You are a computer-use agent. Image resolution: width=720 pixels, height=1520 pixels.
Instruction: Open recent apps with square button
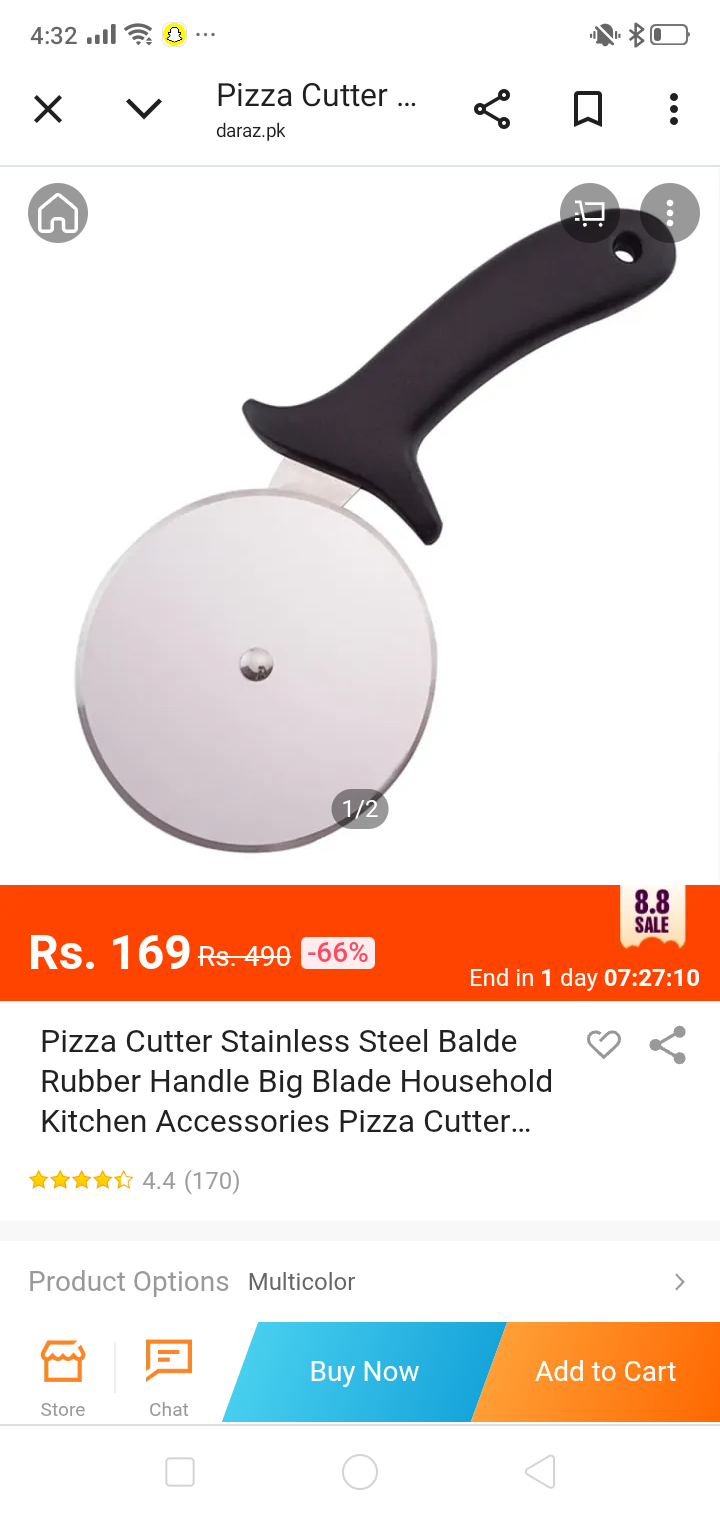(x=180, y=1472)
